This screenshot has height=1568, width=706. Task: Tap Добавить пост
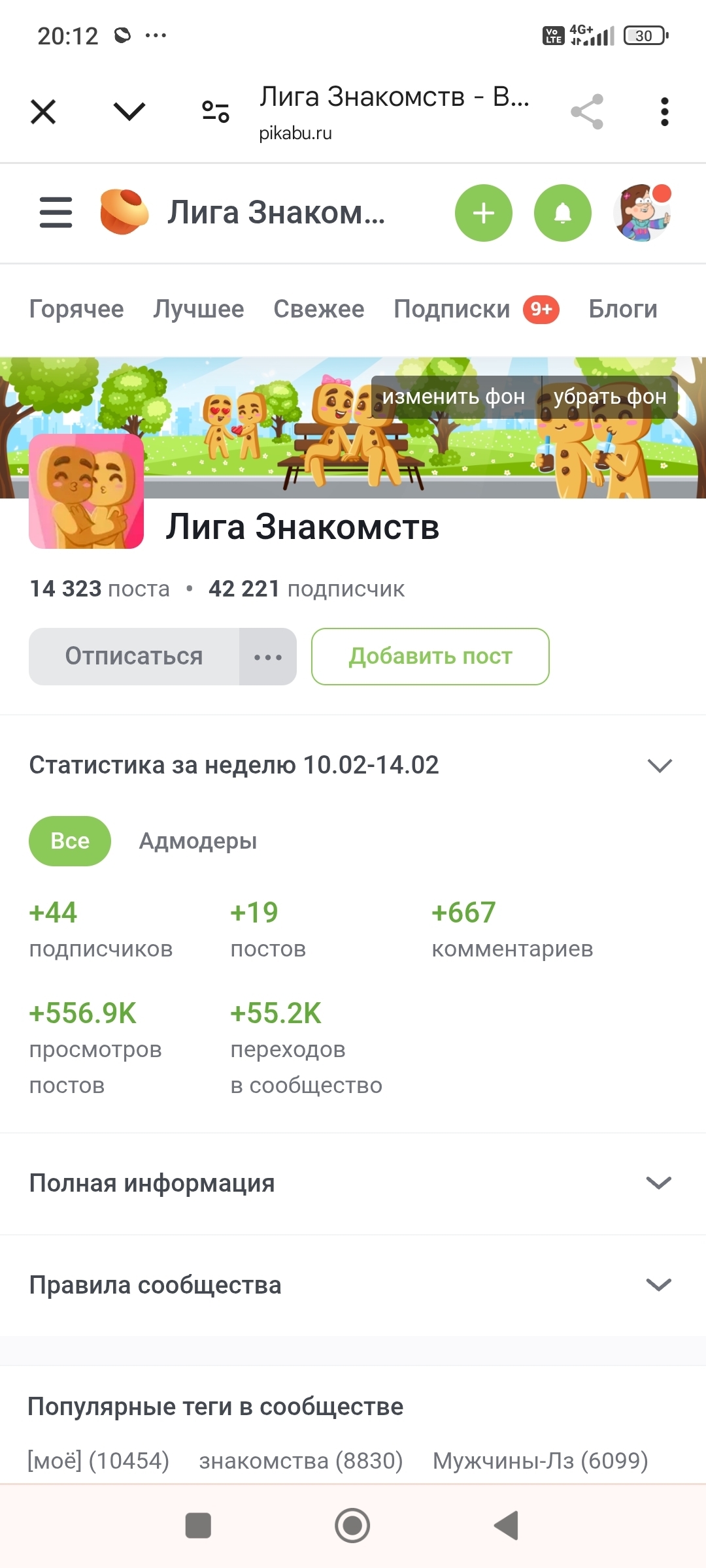[x=430, y=657]
